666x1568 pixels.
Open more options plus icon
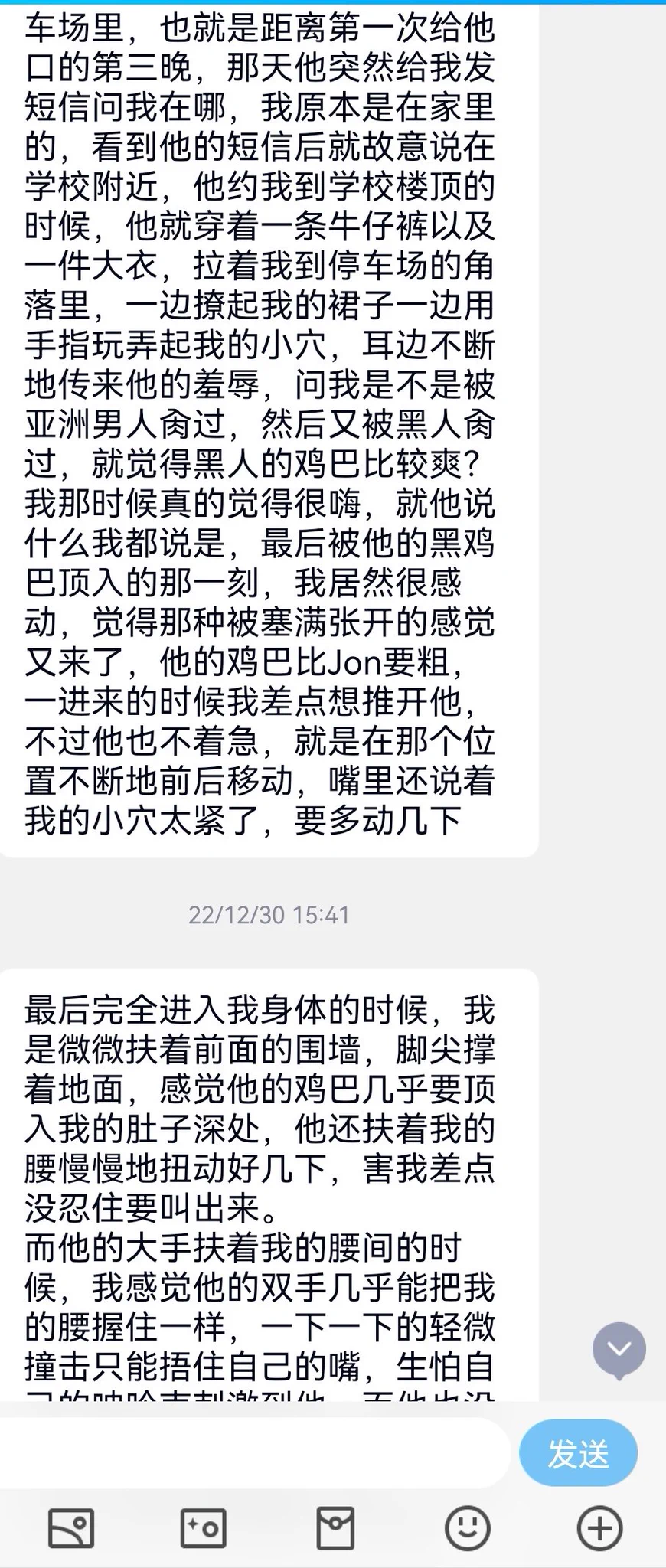(x=599, y=1528)
